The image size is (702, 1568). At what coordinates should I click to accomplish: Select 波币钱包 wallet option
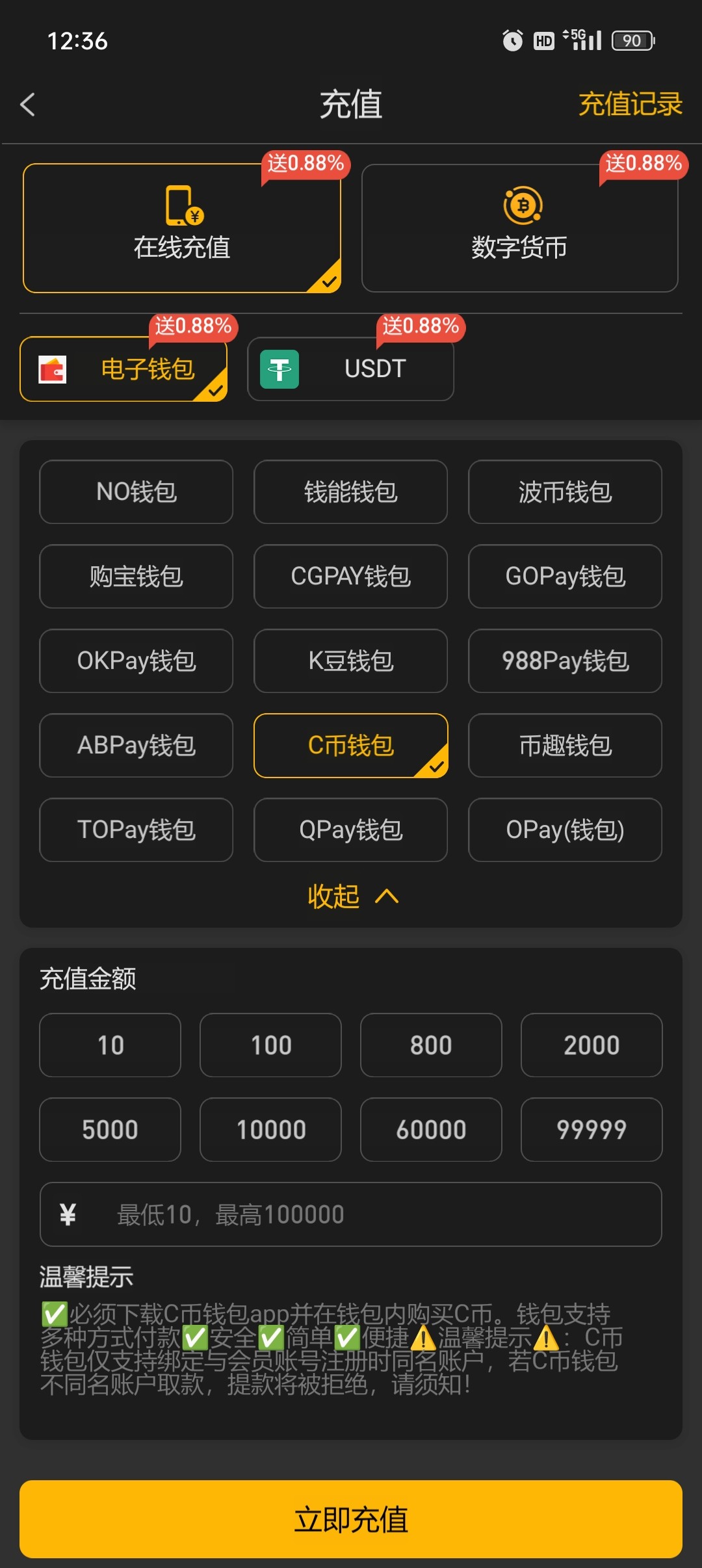tap(565, 491)
